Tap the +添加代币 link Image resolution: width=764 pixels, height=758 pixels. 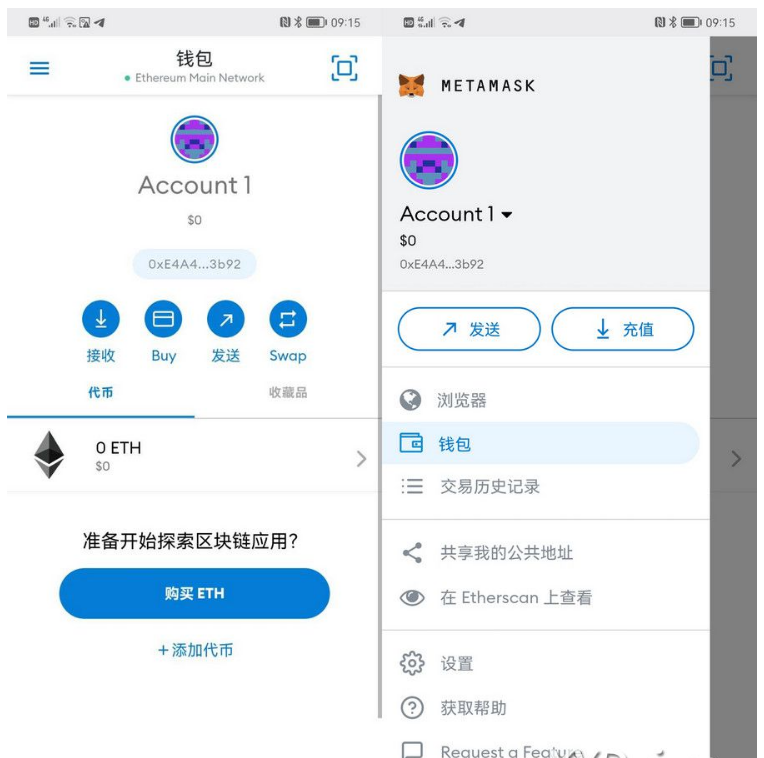pos(194,650)
